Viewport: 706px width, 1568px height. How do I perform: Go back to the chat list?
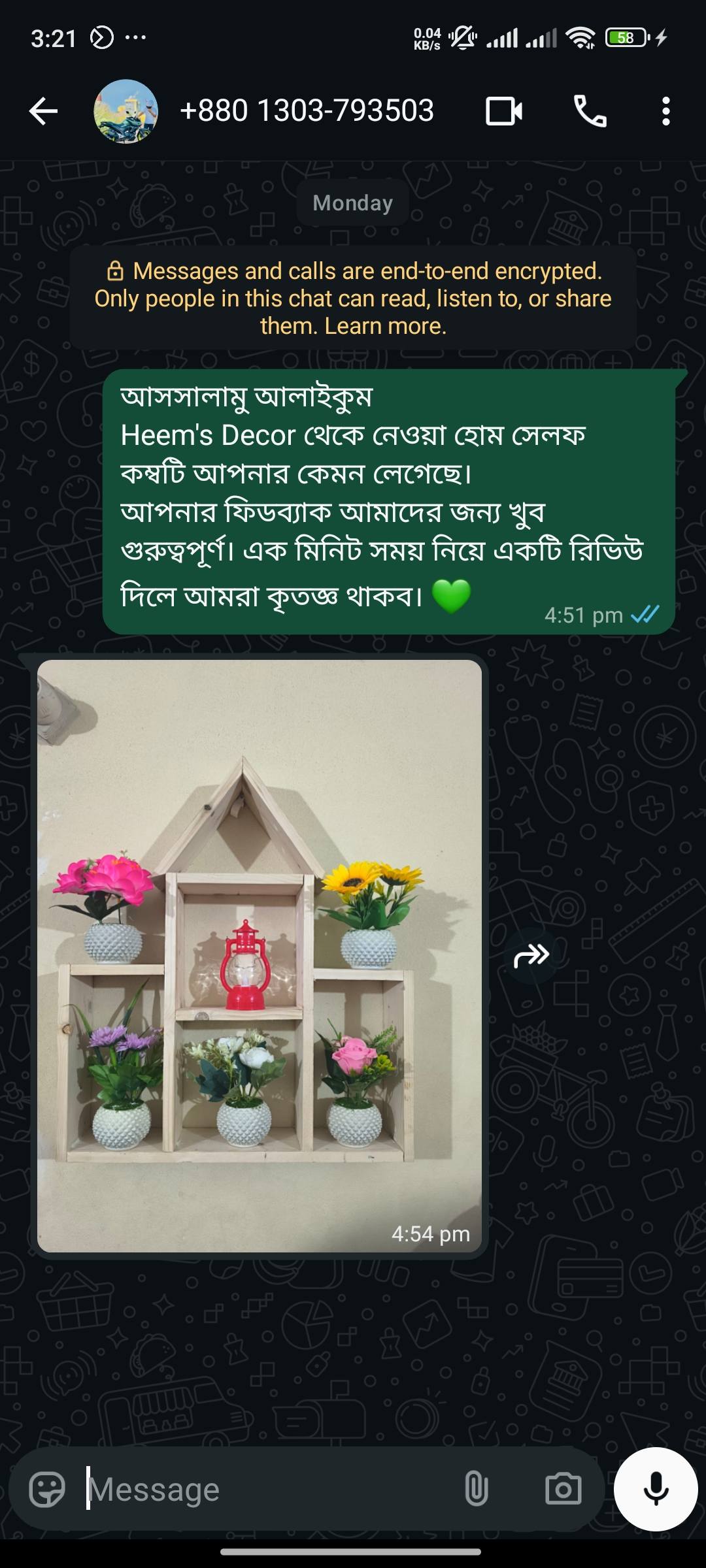tap(43, 111)
